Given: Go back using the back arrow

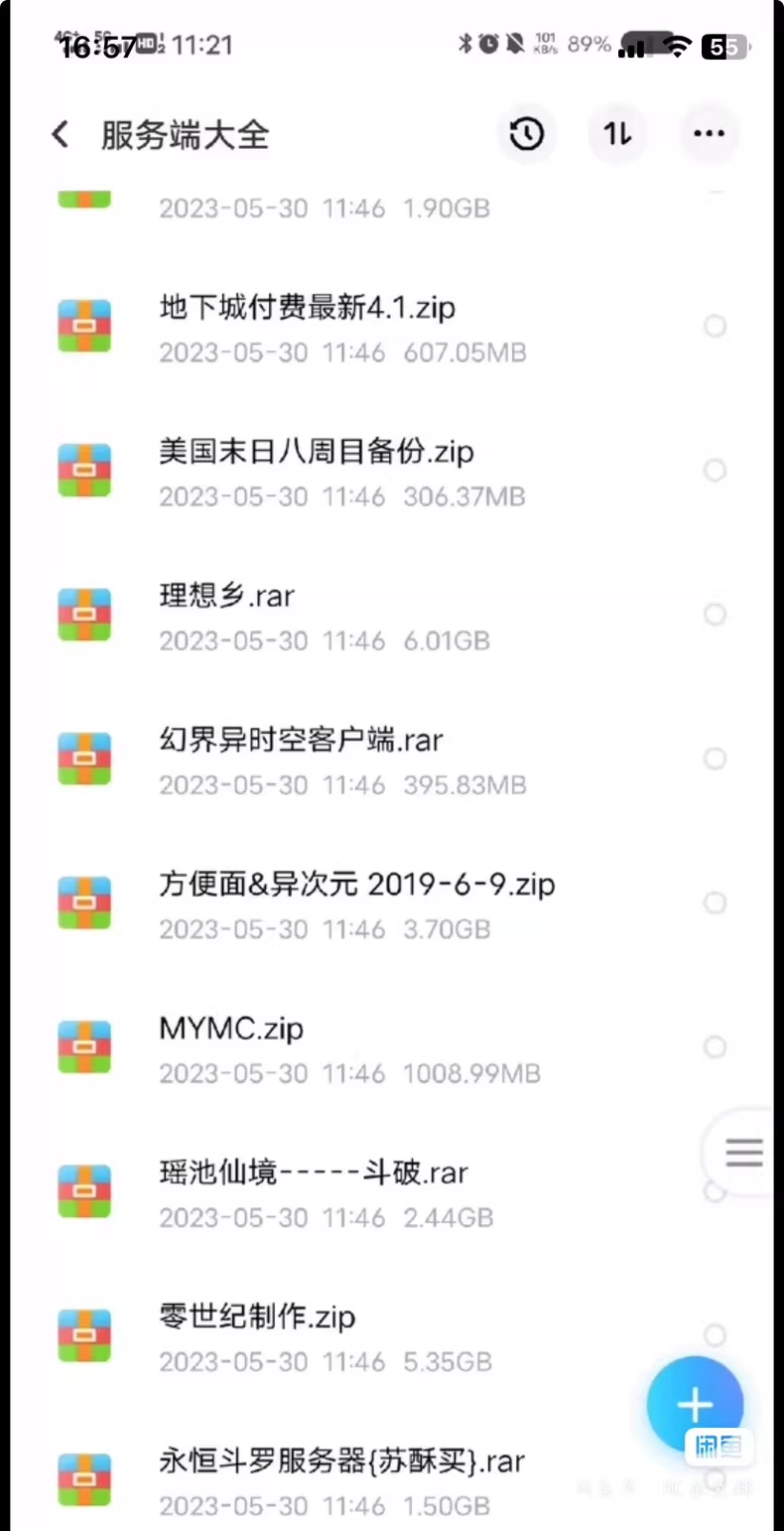Looking at the screenshot, I should click(60, 133).
